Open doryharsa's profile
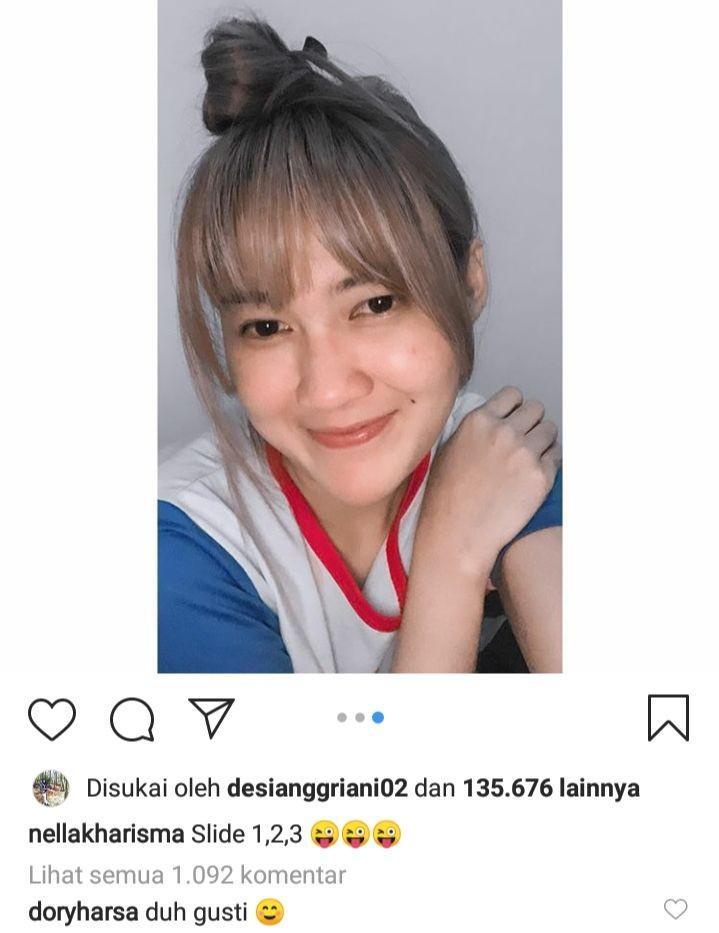 click(x=84, y=911)
